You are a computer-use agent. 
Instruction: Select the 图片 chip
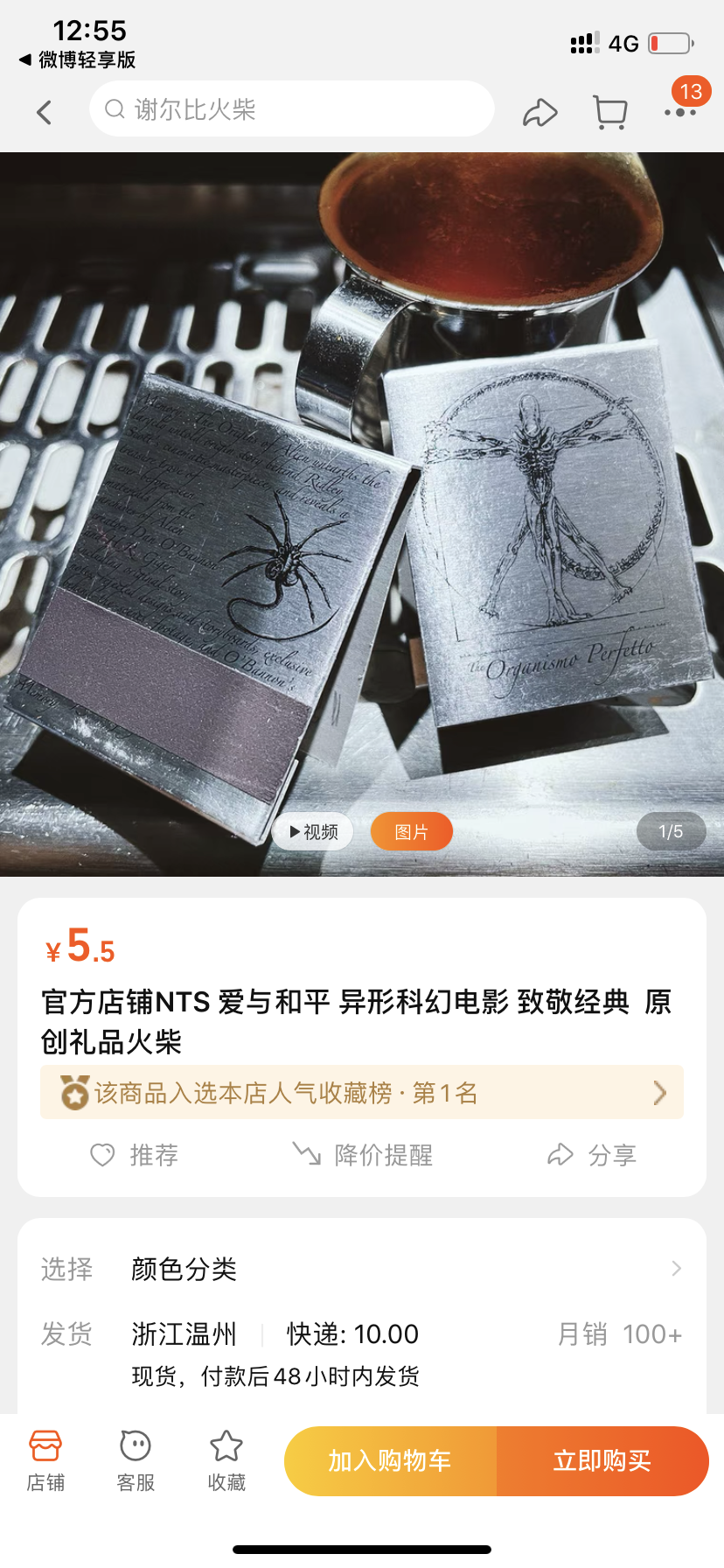(x=412, y=831)
